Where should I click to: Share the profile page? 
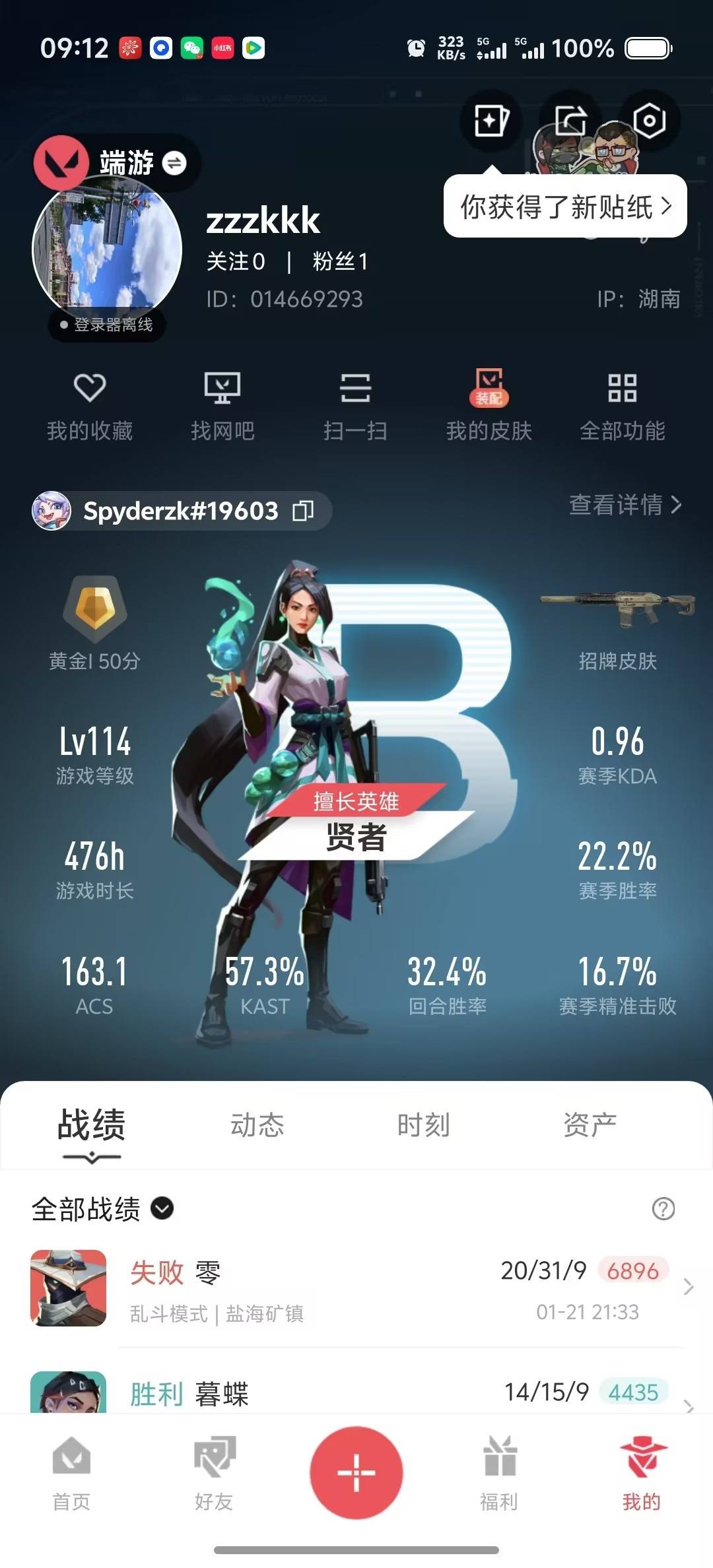pos(570,121)
